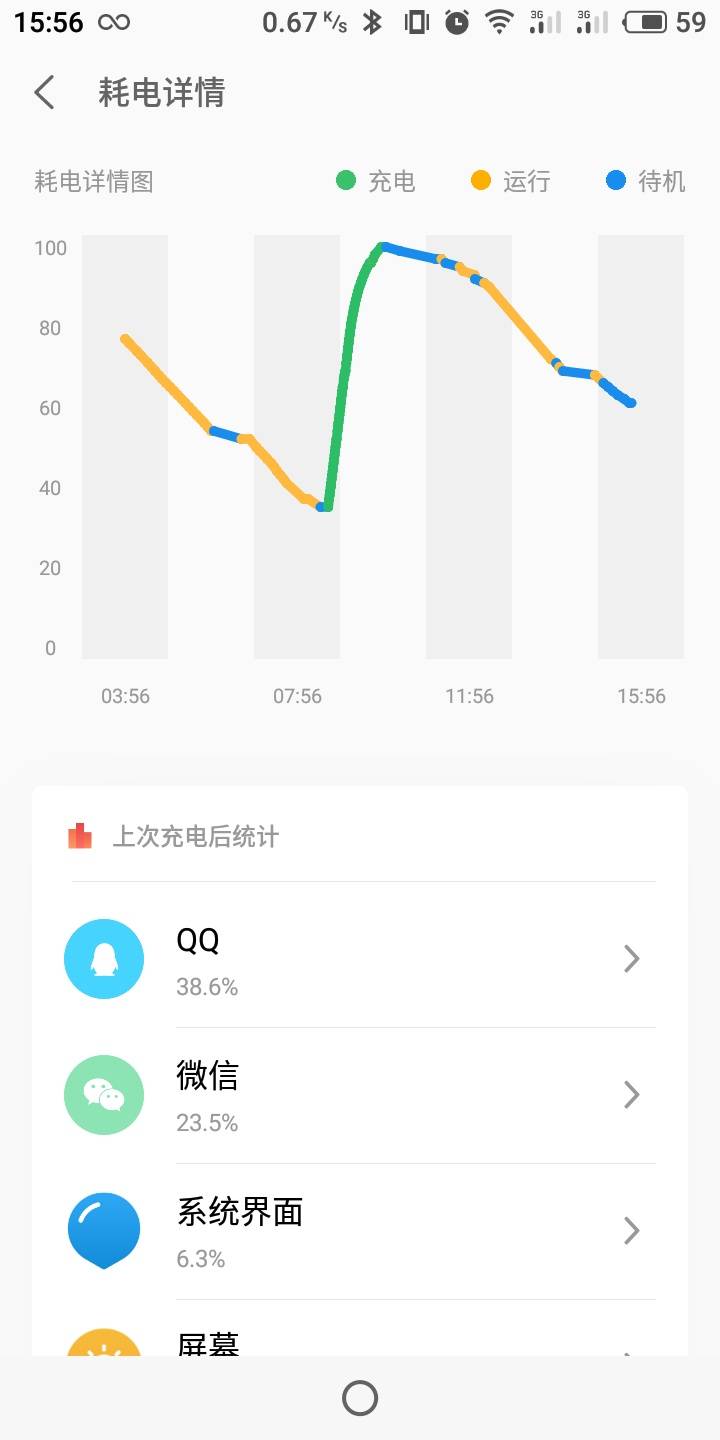Go back using the back arrow
This screenshot has width=720, height=1440.
pos(43,91)
